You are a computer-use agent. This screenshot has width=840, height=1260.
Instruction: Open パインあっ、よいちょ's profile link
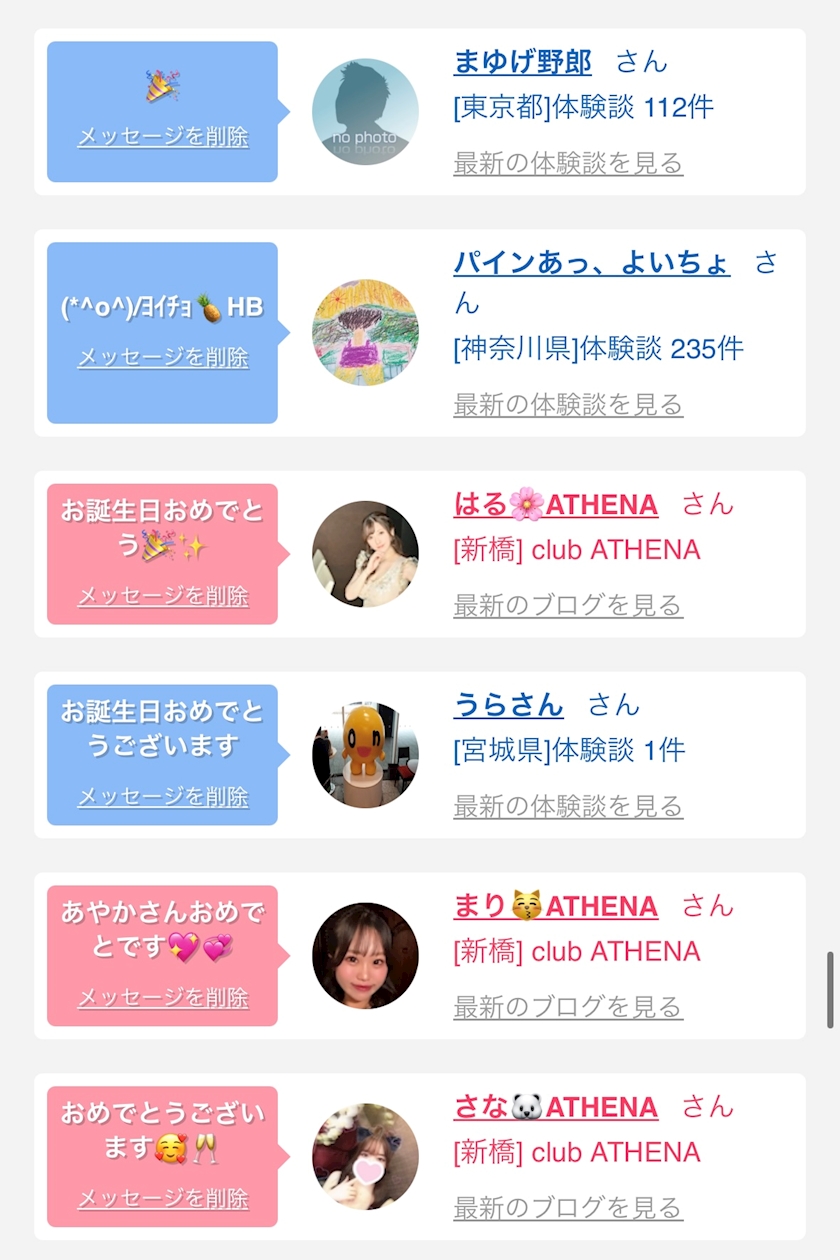click(591, 264)
